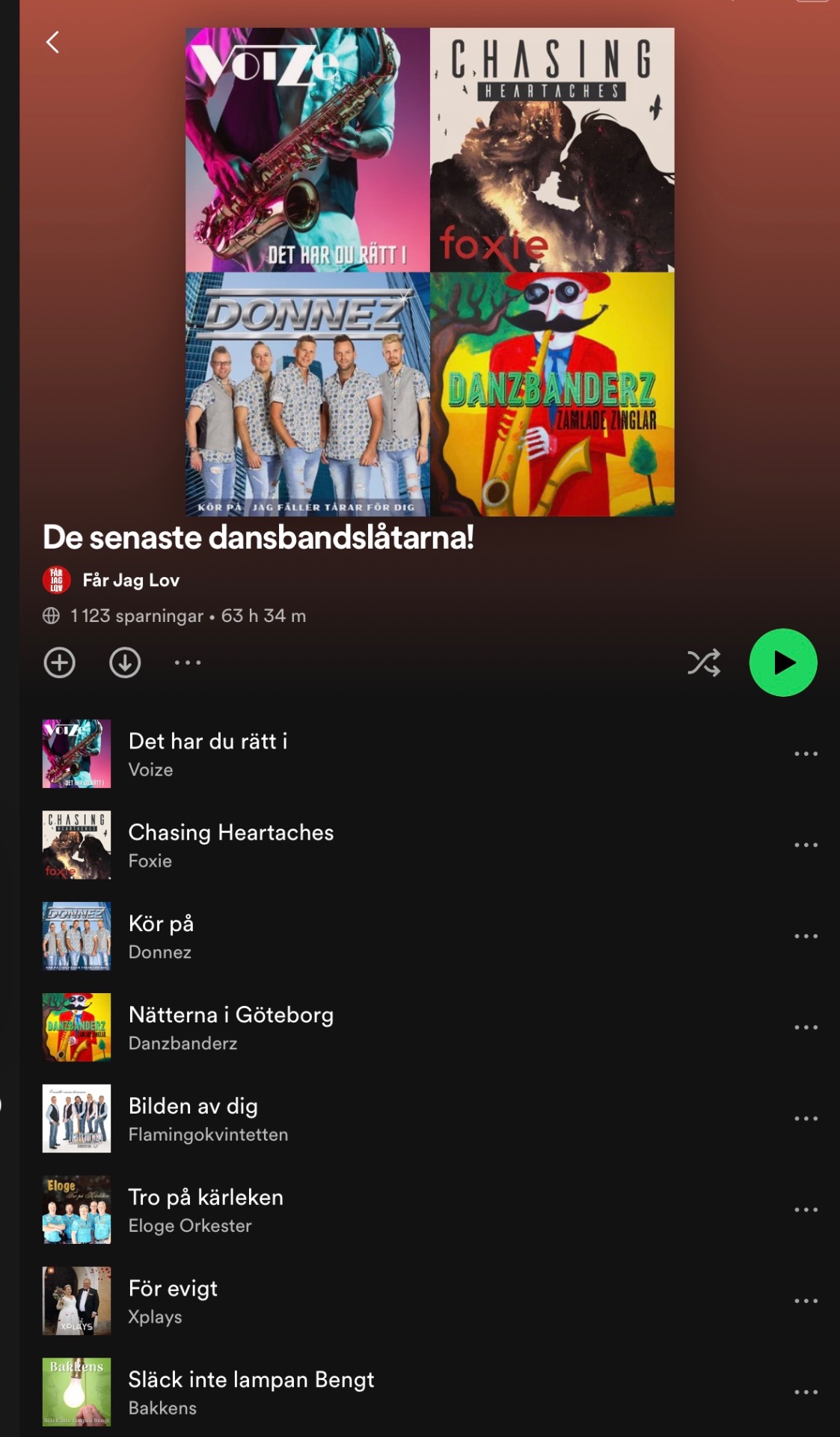Open options for Nätterna i Göteborg
The image size is (840, 1437).
point(806,1028)
